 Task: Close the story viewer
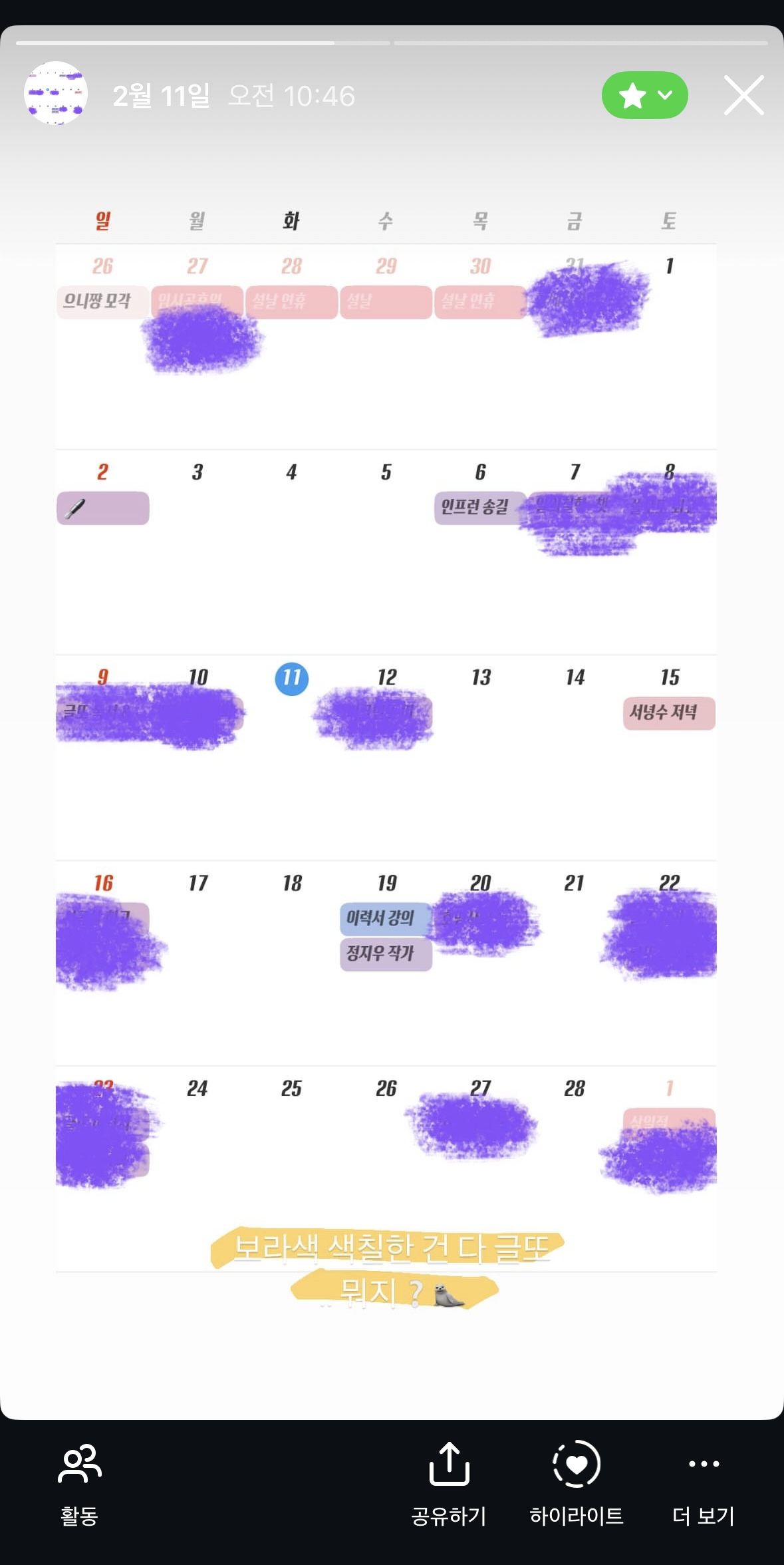tap(743, 96)
